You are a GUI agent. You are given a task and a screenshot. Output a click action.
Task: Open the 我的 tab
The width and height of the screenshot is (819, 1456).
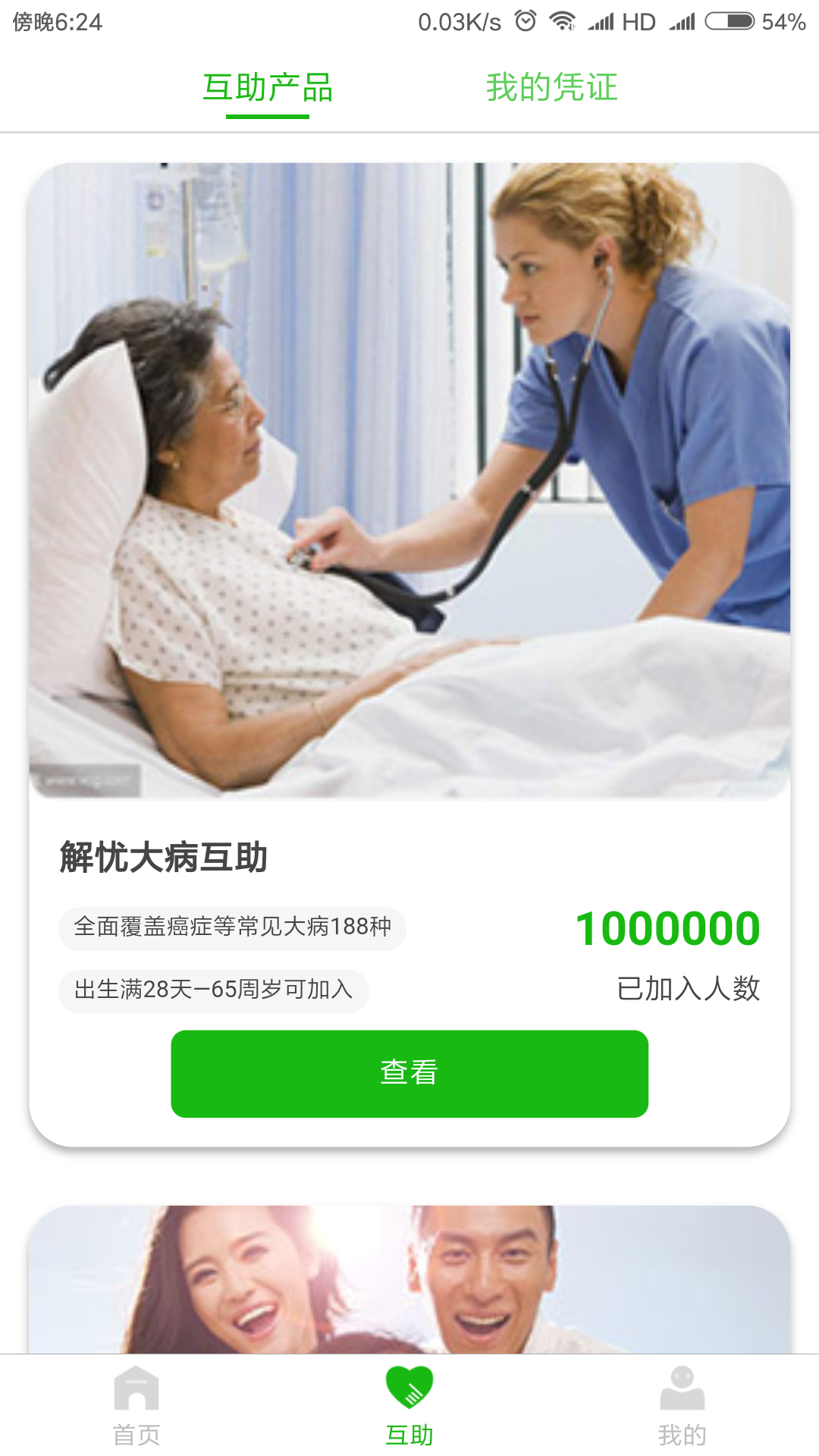point(682,1405)
